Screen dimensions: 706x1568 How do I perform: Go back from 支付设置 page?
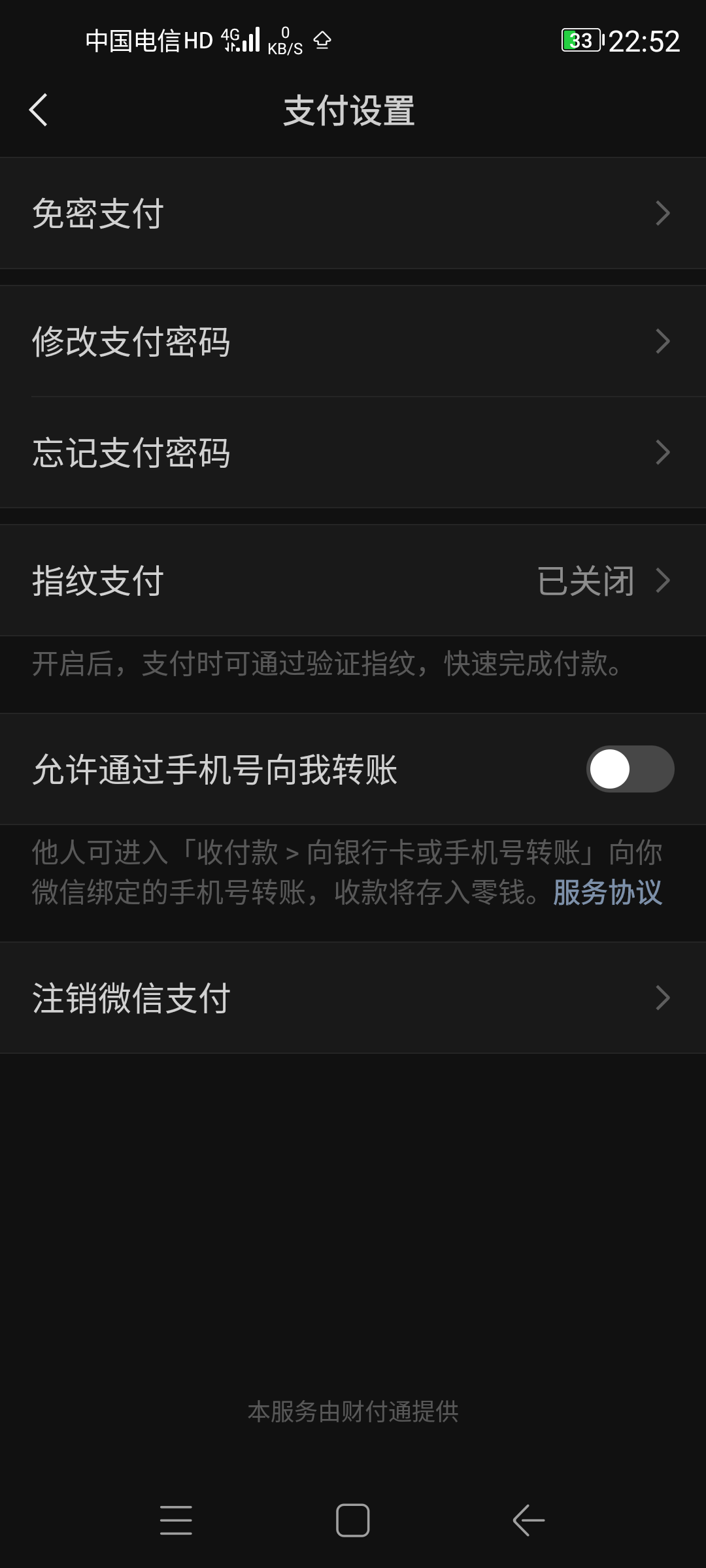pos(39,110)
